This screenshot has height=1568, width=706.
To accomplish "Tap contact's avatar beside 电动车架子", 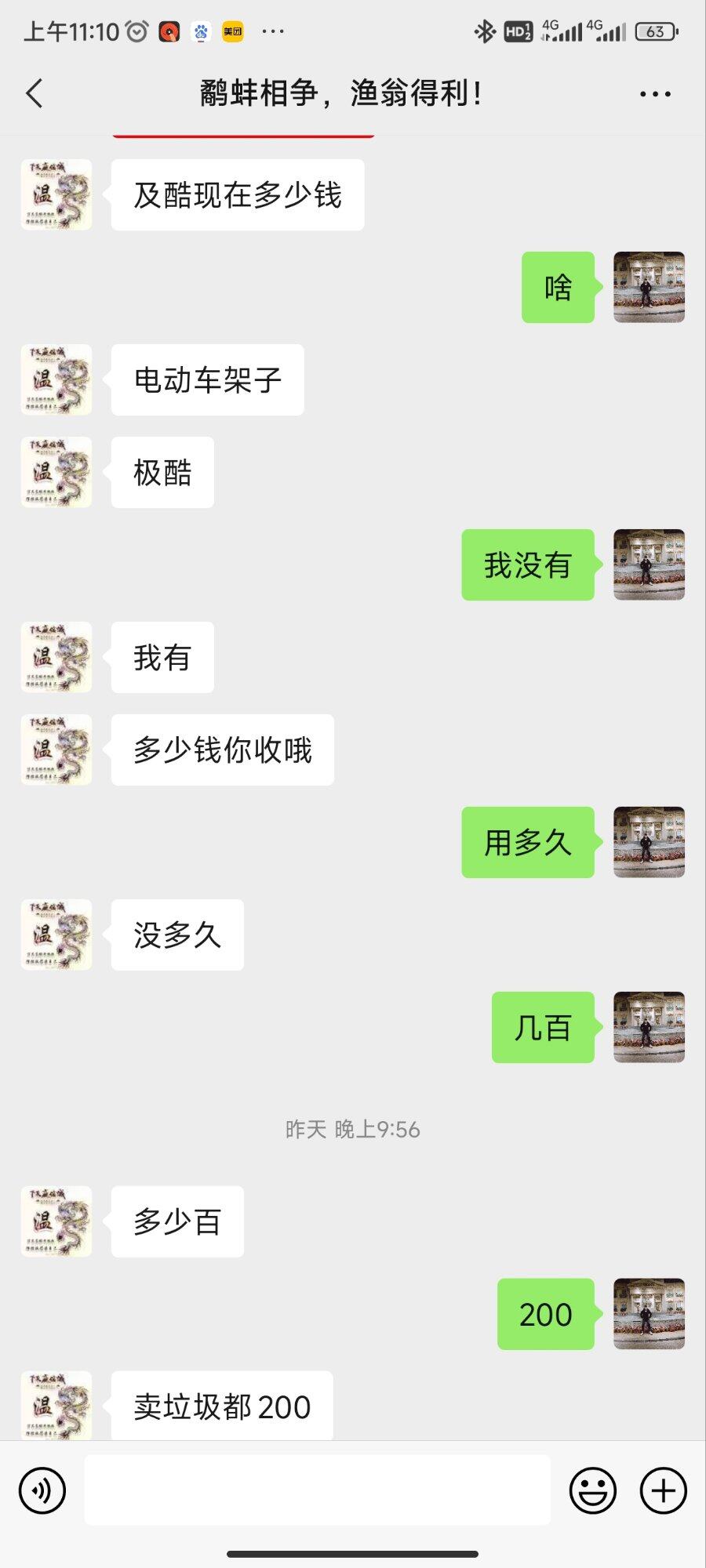I will pyautogui.click(x=56, y=380).
